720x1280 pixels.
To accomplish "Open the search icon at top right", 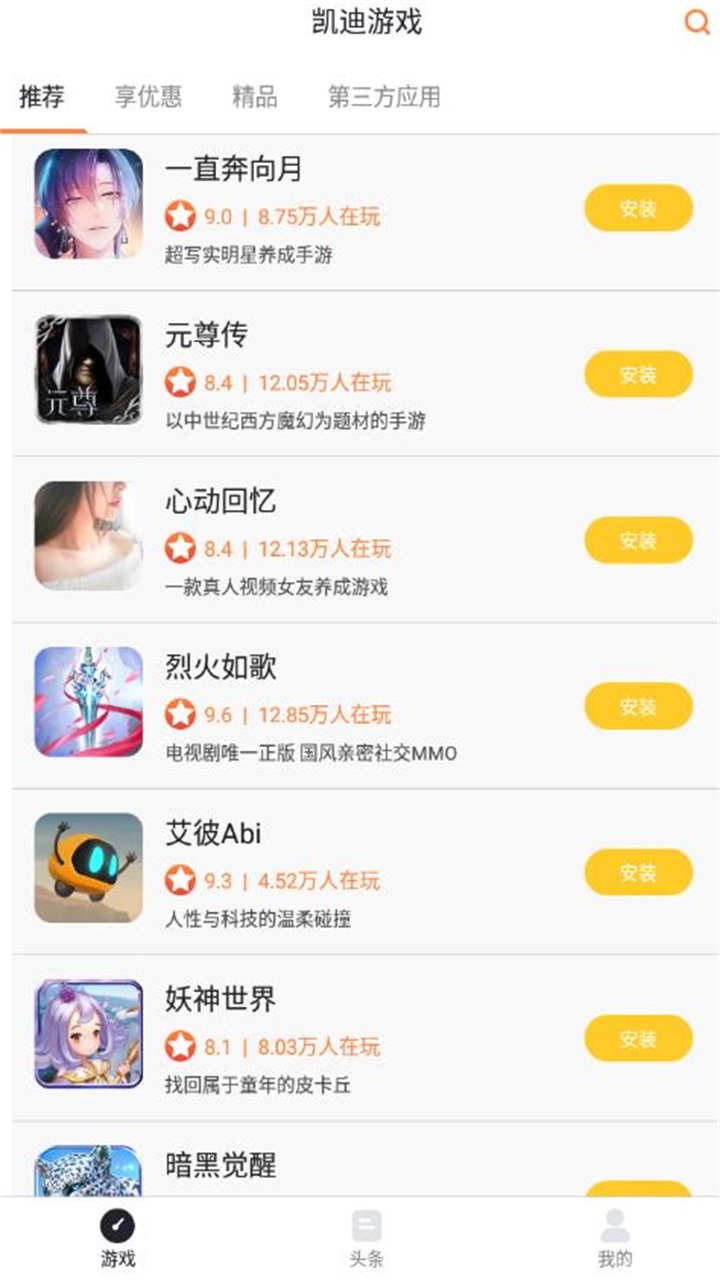I will [x=697, y=22].
